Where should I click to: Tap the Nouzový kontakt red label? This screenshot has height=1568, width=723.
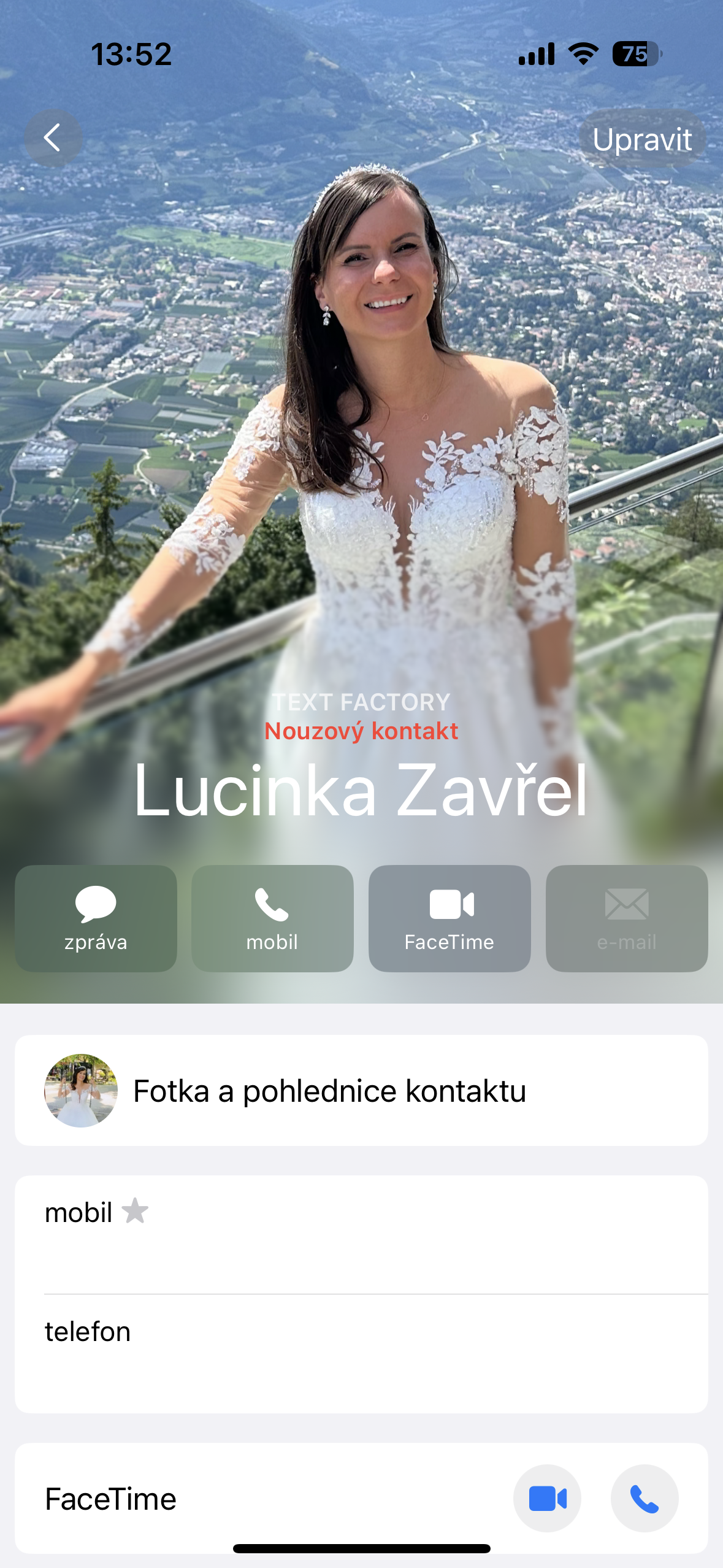click(361, 731)
